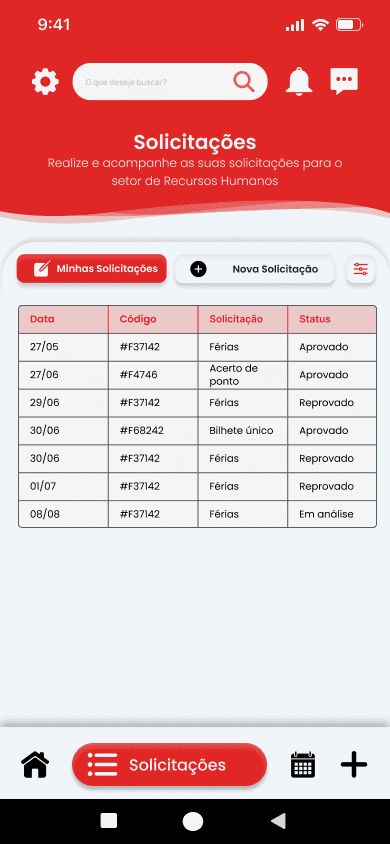Open the chat messages icon

tap(344, 81)
